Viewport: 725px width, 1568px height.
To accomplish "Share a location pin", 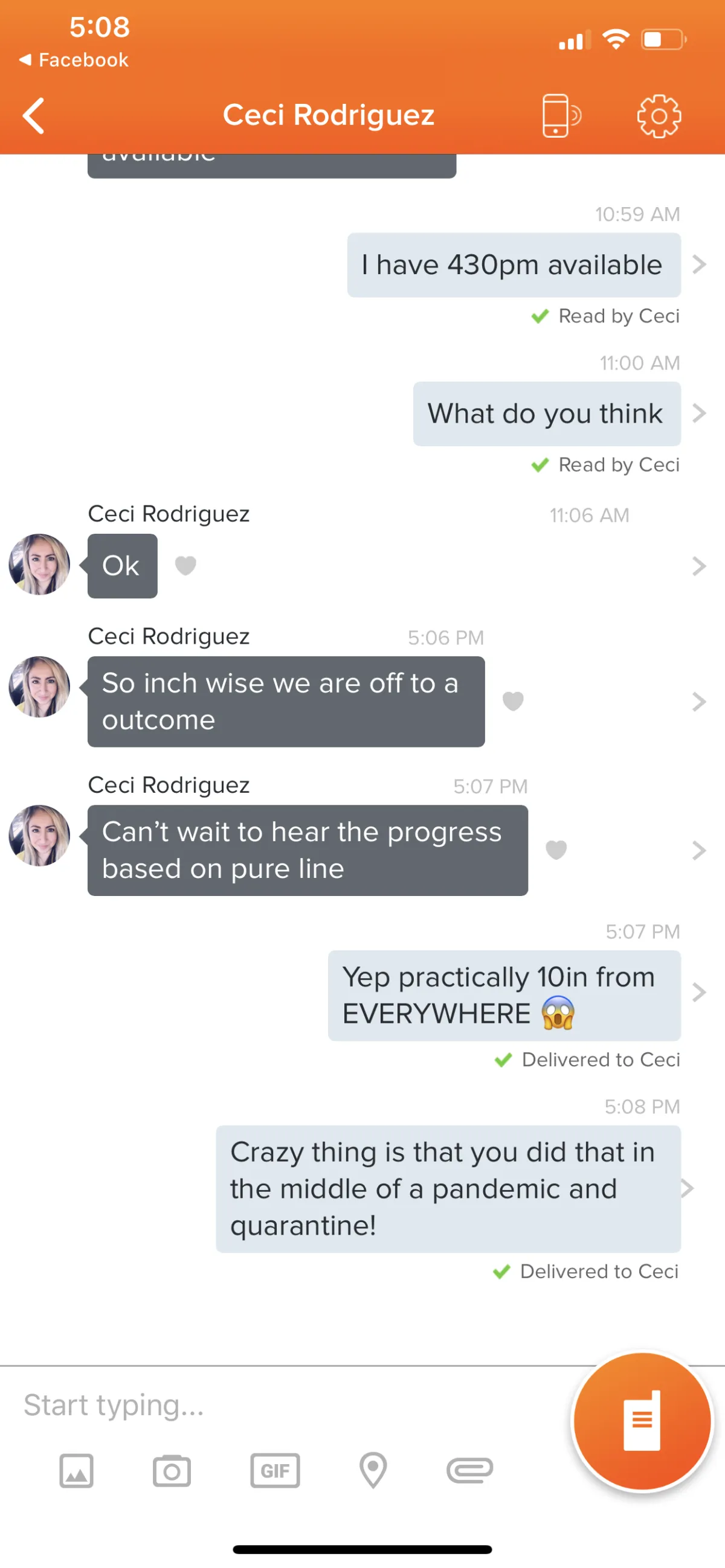I will [373, 1471].
